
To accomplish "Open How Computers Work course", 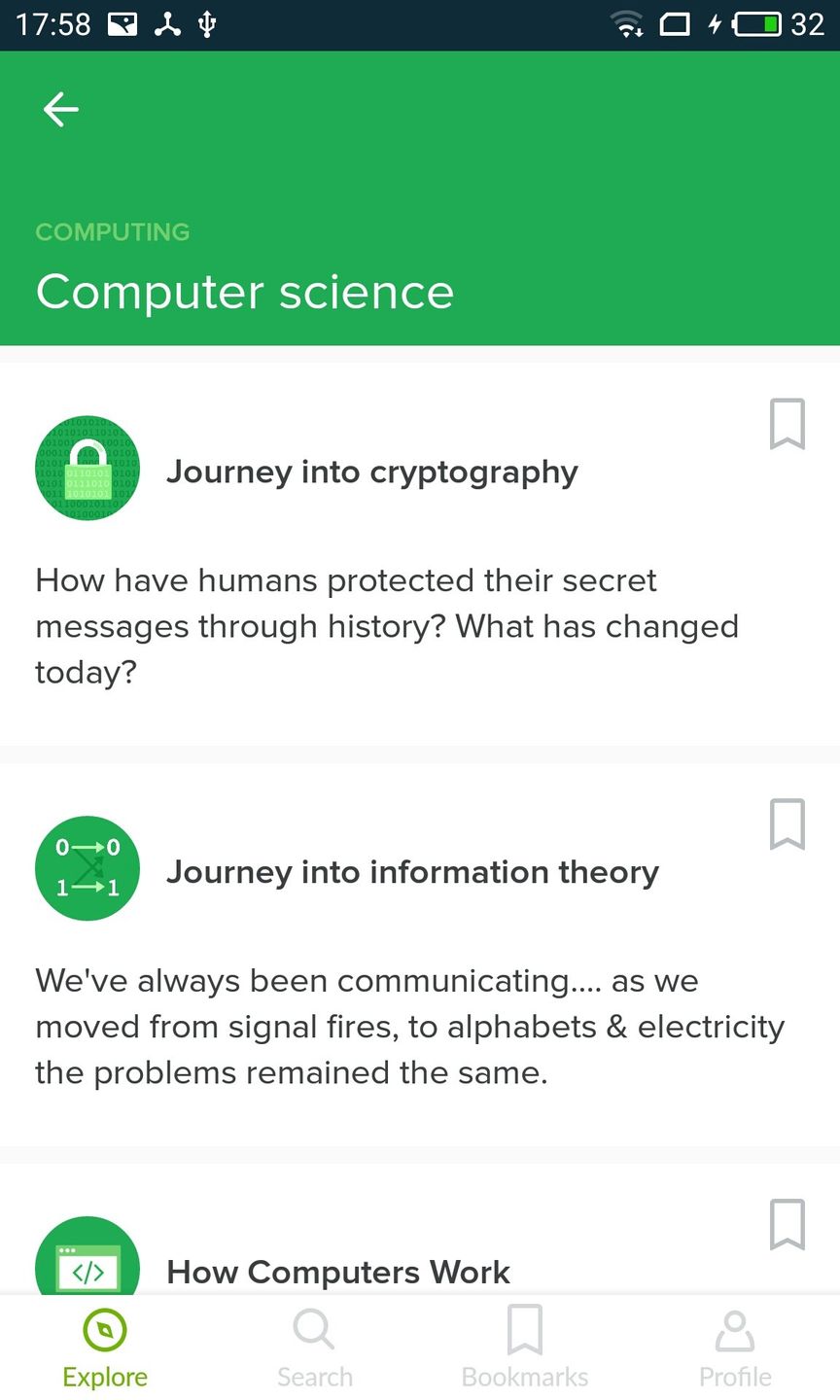I will pos(338,1272).
